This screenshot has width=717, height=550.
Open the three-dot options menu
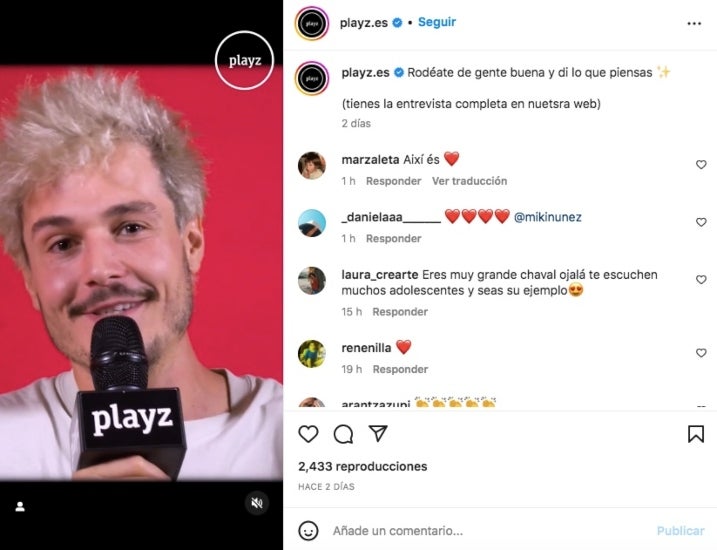coord(694,23)
